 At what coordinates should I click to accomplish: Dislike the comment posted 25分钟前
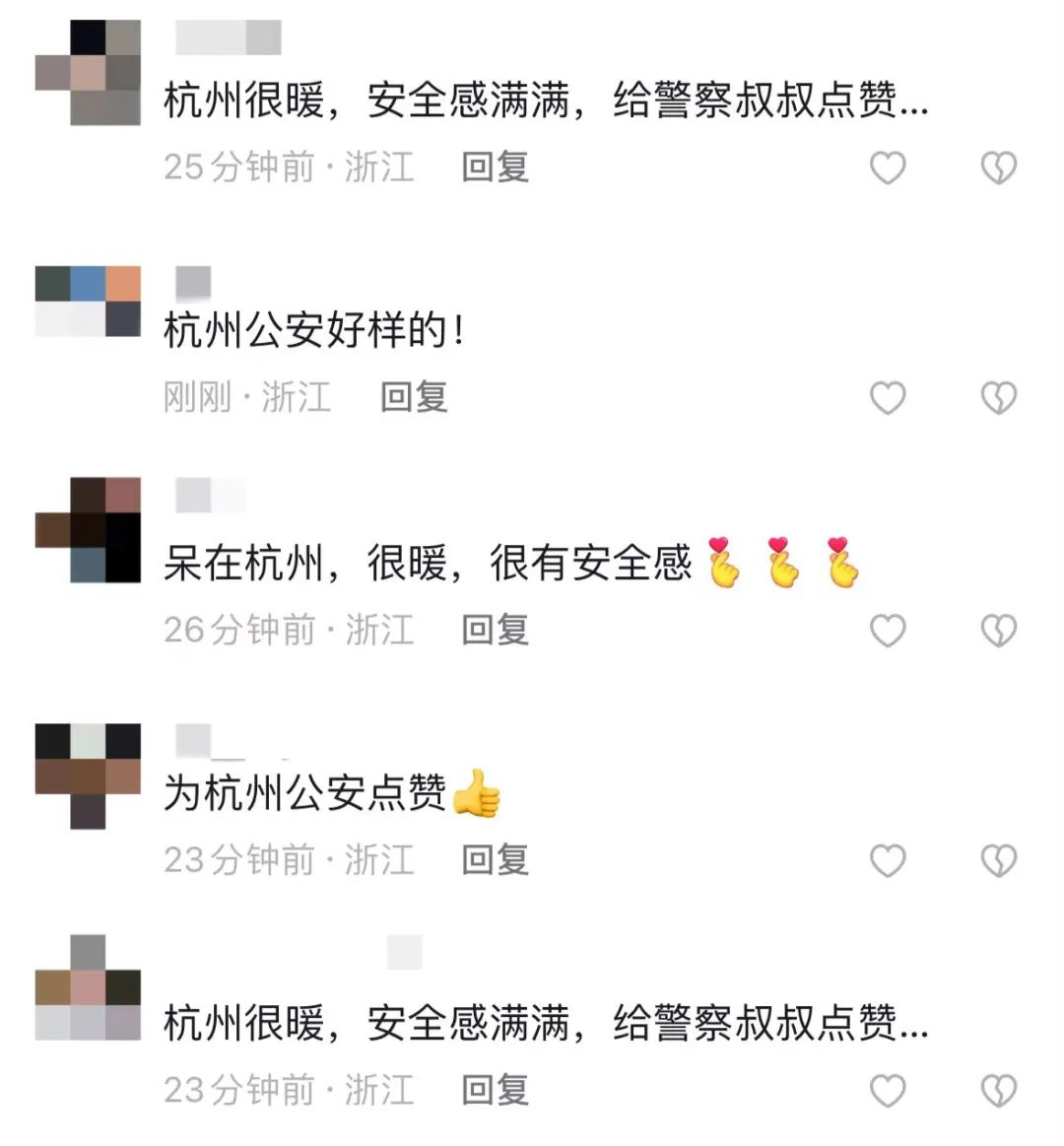coord(998,169)
